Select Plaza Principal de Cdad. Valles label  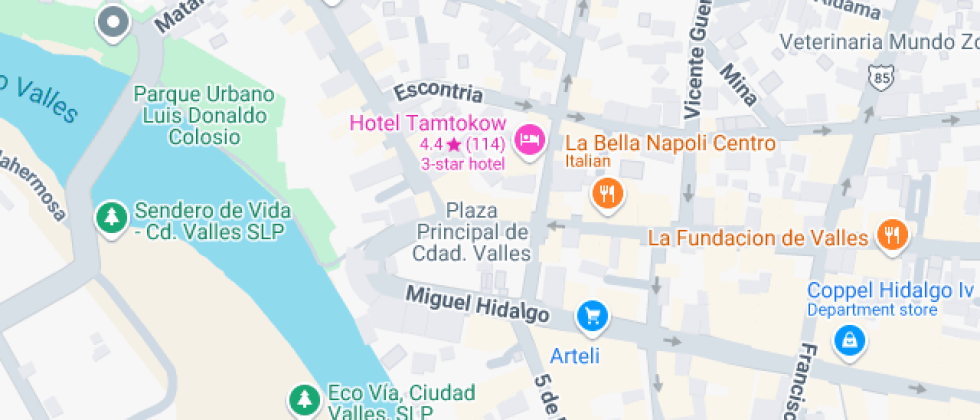[x=472, y=231]
